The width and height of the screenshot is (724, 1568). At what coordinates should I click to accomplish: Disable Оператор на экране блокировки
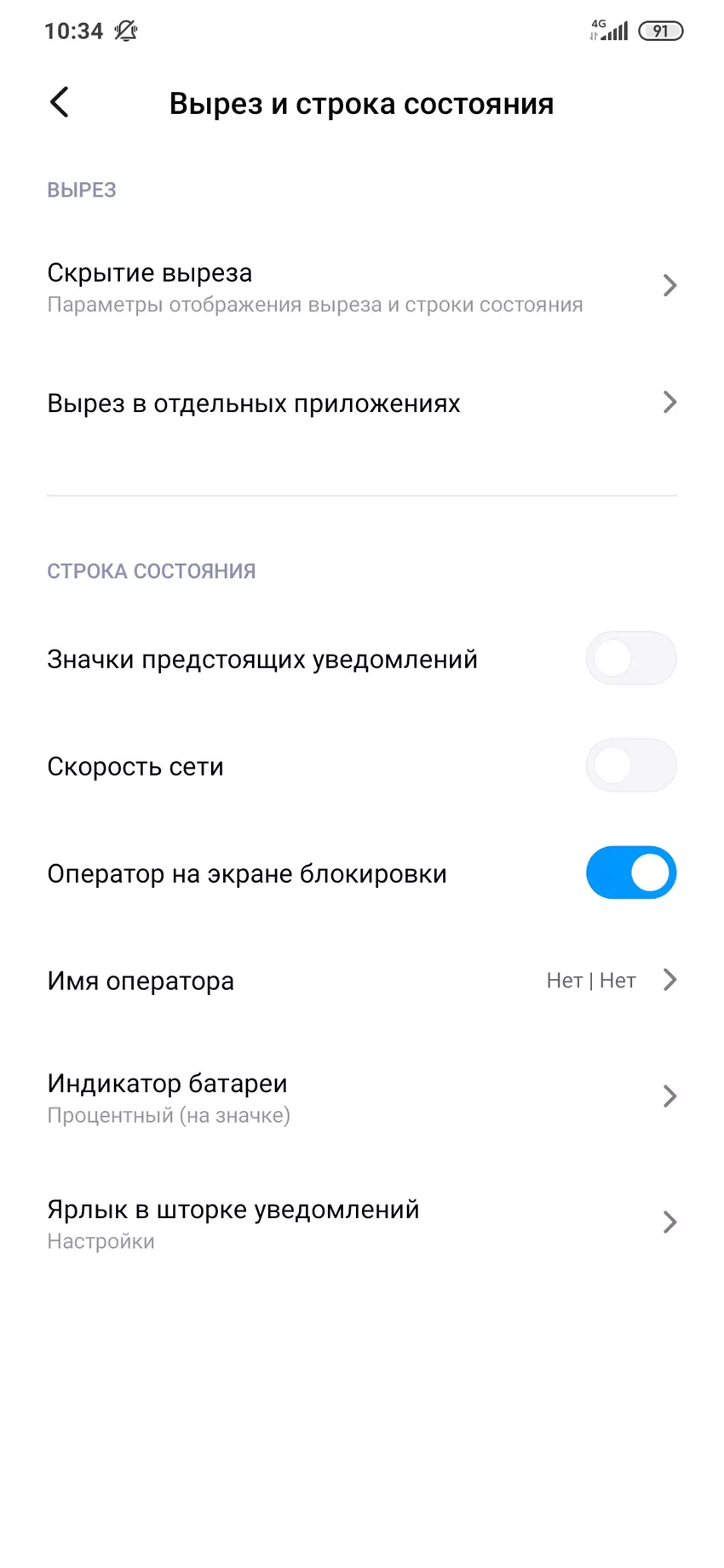click(x=630, y=873)
